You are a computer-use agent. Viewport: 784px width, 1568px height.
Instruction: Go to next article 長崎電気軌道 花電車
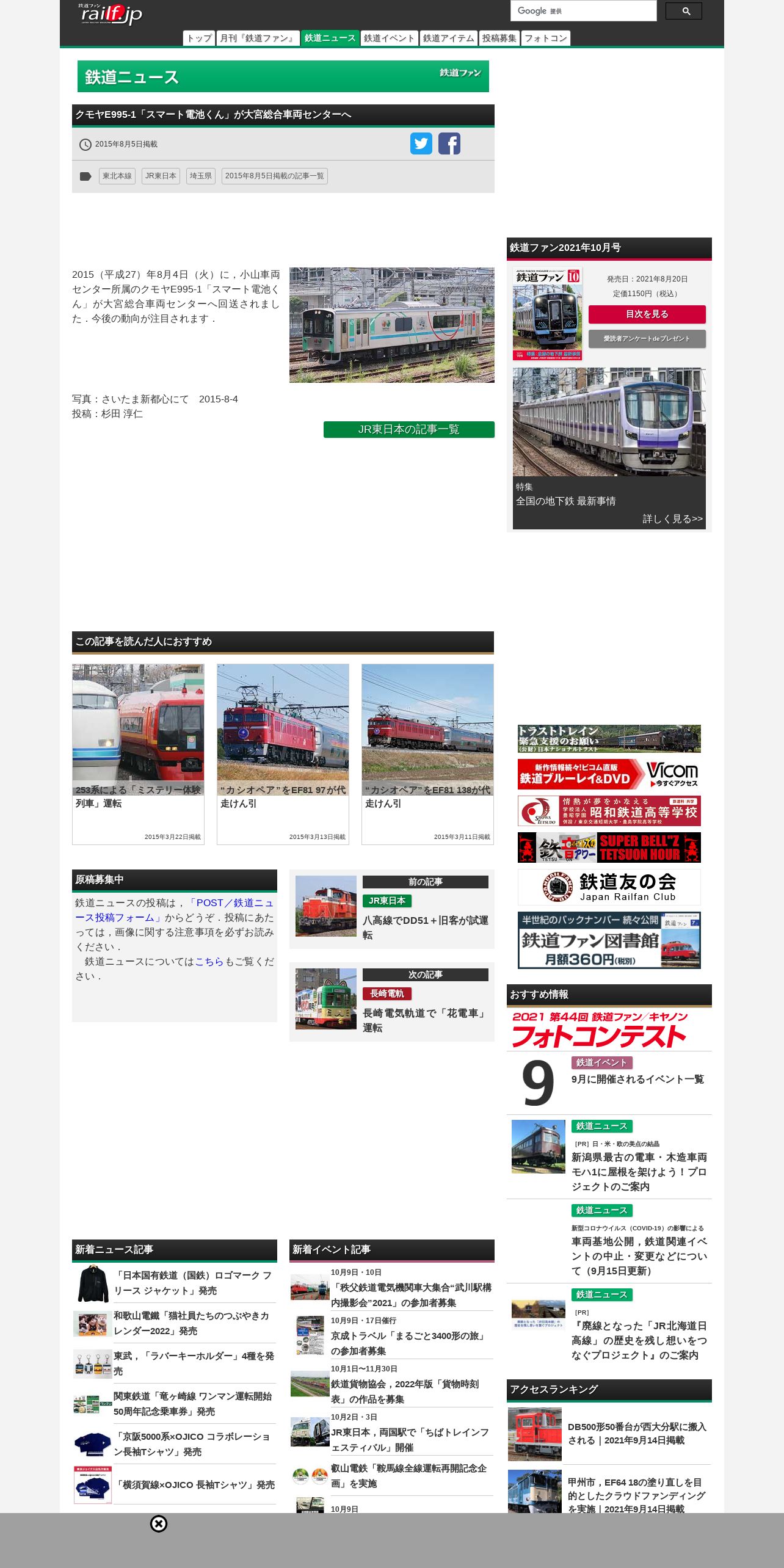click(392, 1002)
